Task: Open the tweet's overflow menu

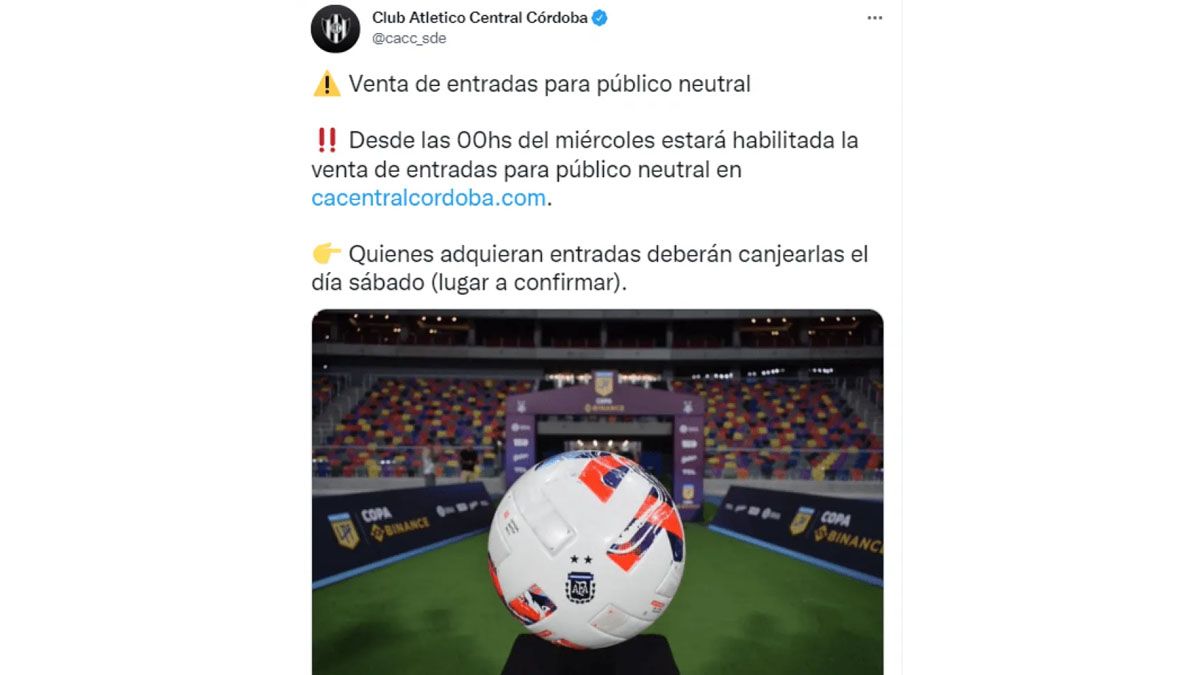Action: coord(874,18)
